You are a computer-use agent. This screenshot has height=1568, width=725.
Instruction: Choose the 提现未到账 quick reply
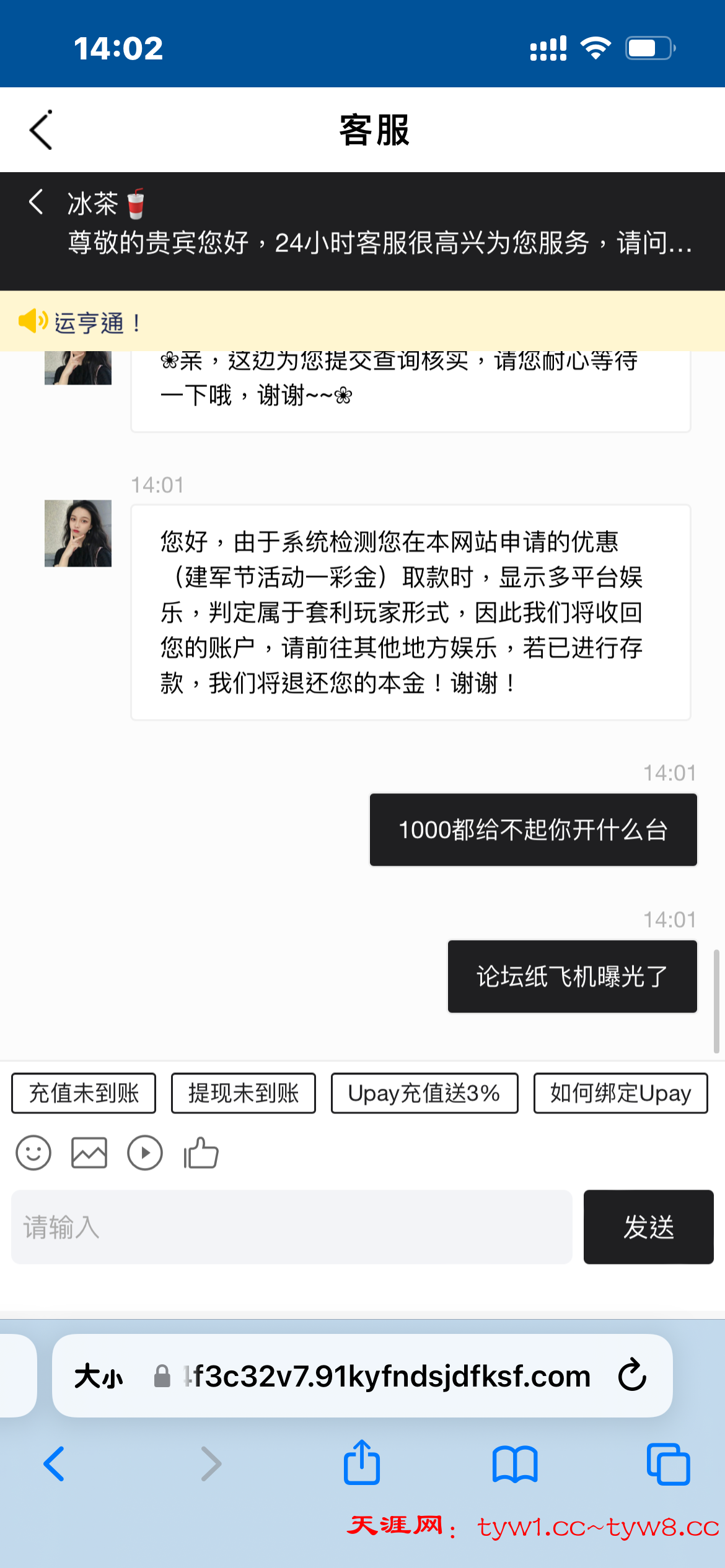244,1093
